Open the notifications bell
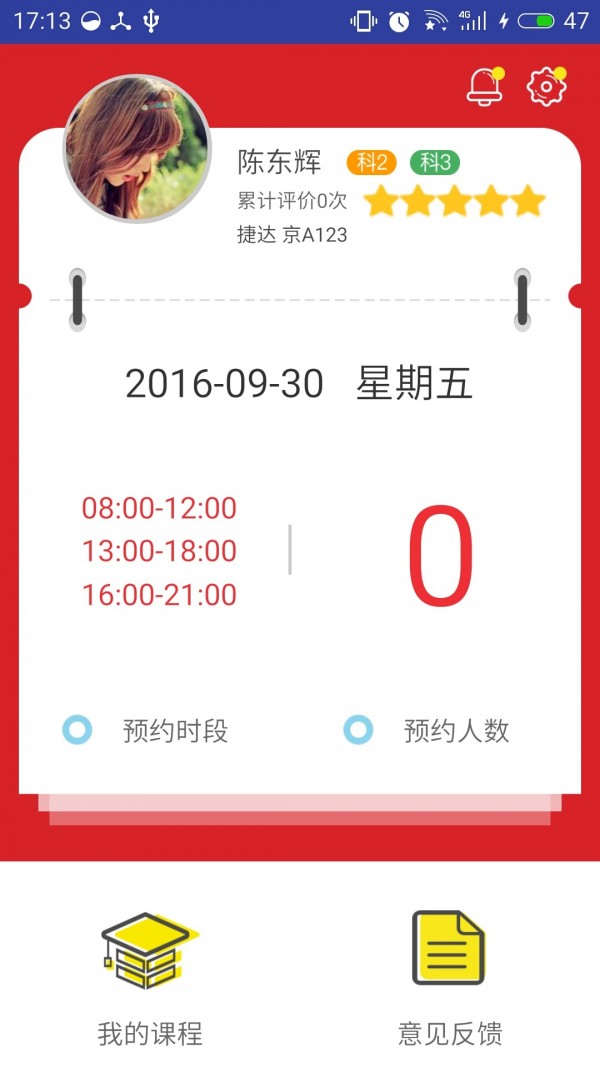 pyautogui.click(x=485, y=87)
